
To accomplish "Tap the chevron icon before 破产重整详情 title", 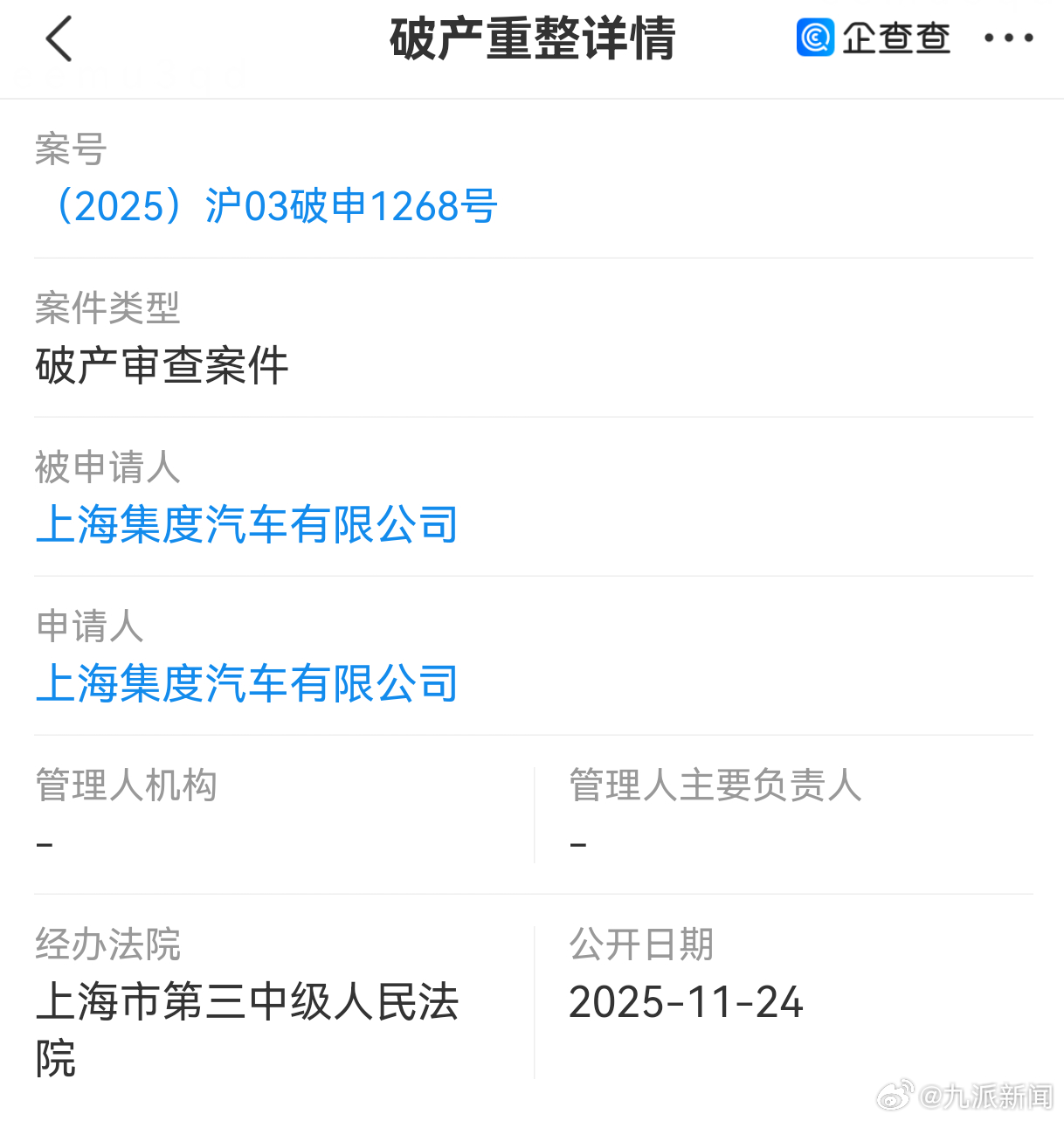I will (58, 39).
